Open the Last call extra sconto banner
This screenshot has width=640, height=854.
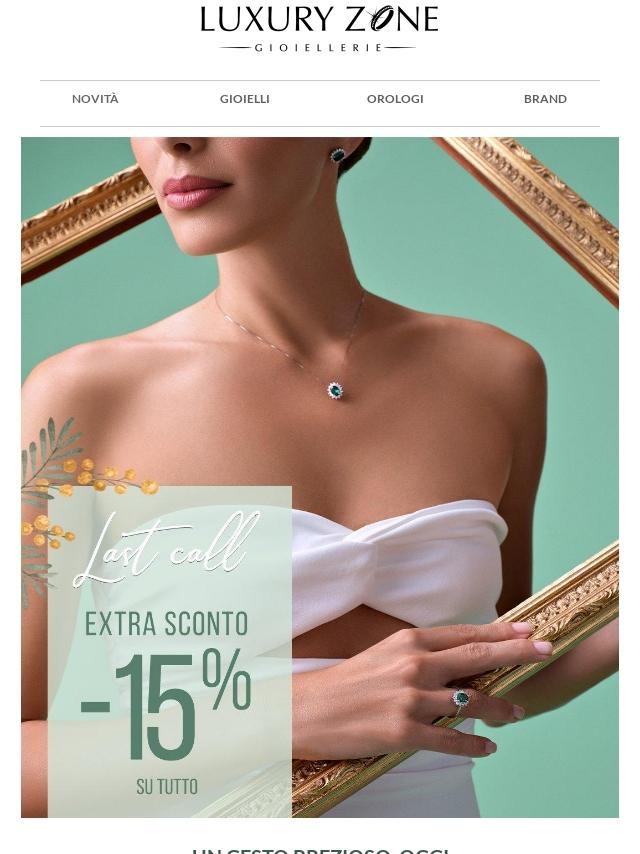pyautogui.click(x=320, y=477)
